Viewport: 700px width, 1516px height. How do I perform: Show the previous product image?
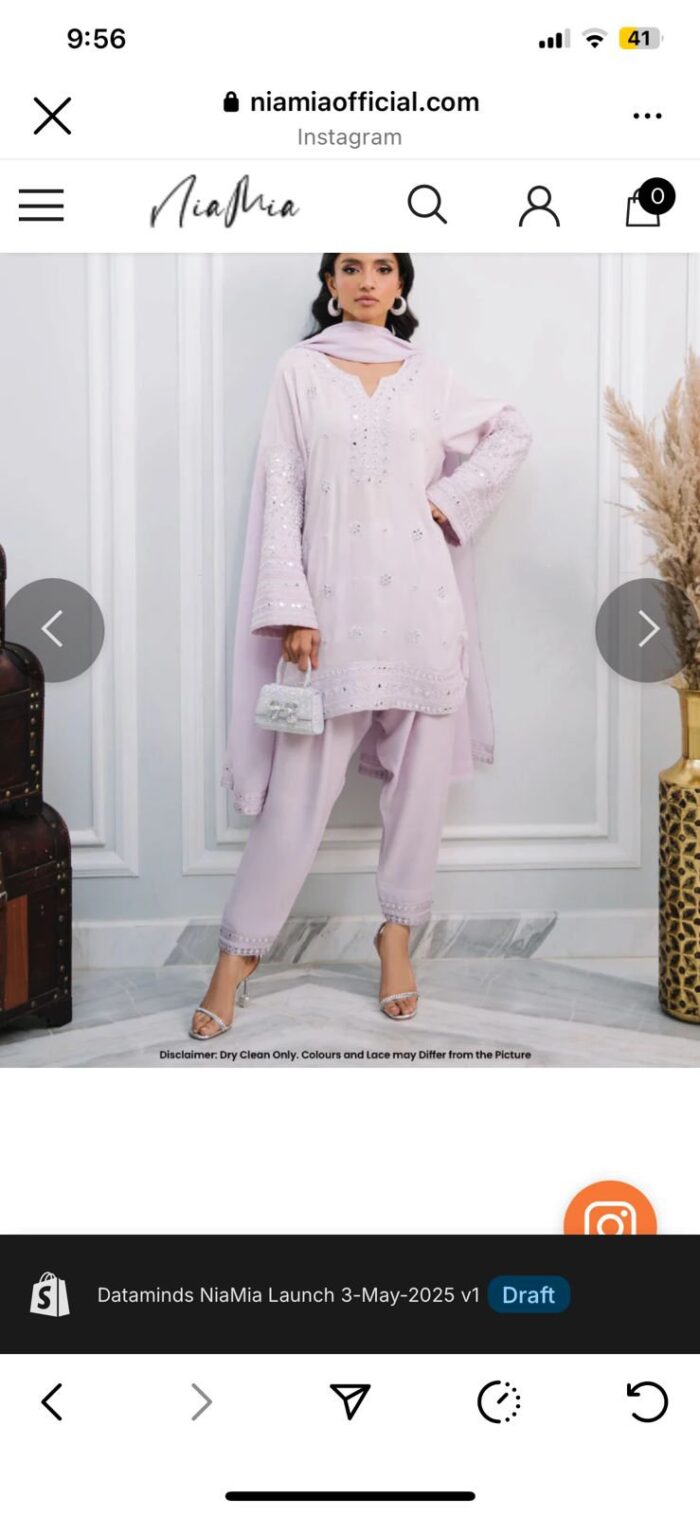53,630
